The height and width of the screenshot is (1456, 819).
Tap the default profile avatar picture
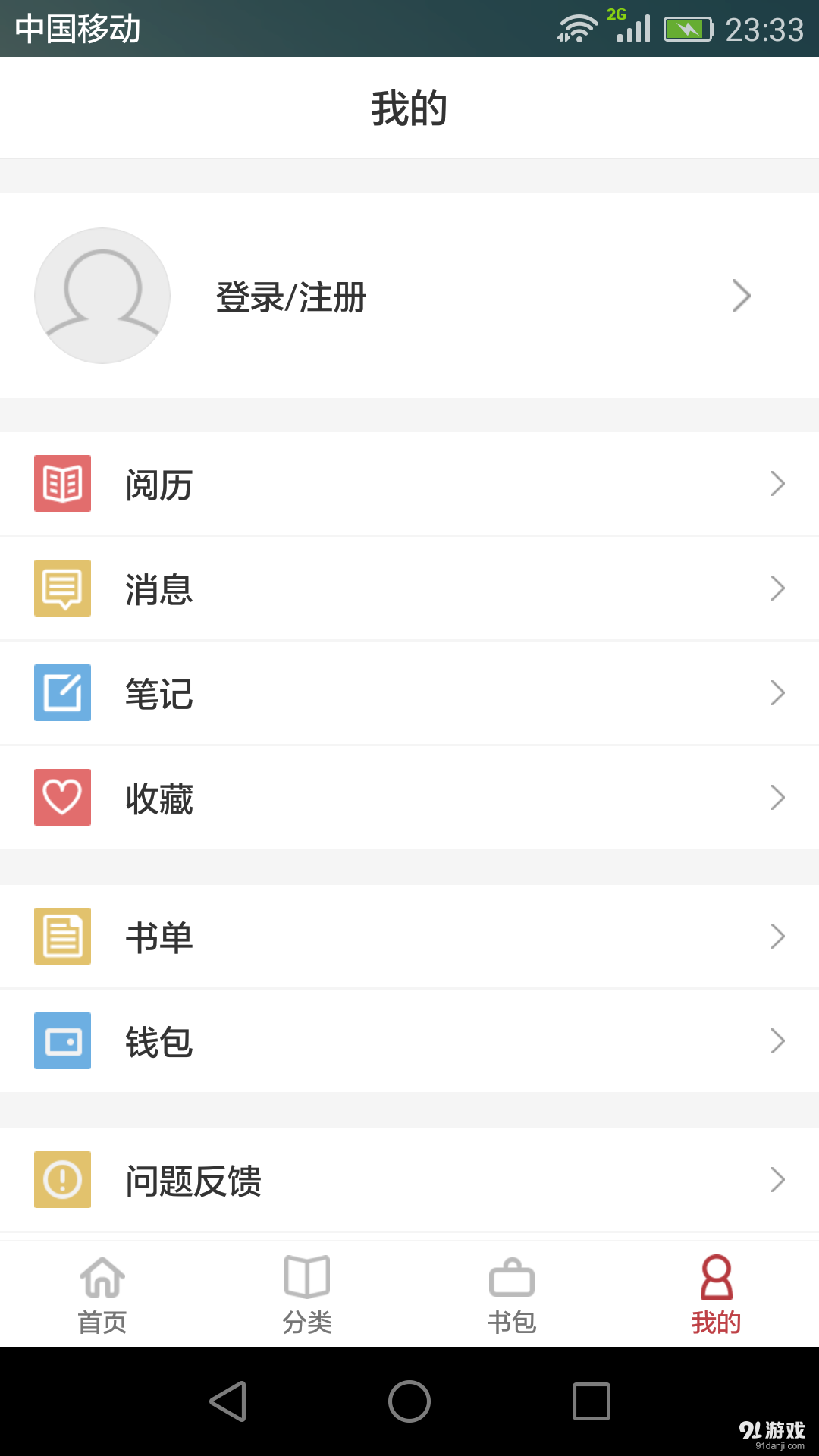102,296
